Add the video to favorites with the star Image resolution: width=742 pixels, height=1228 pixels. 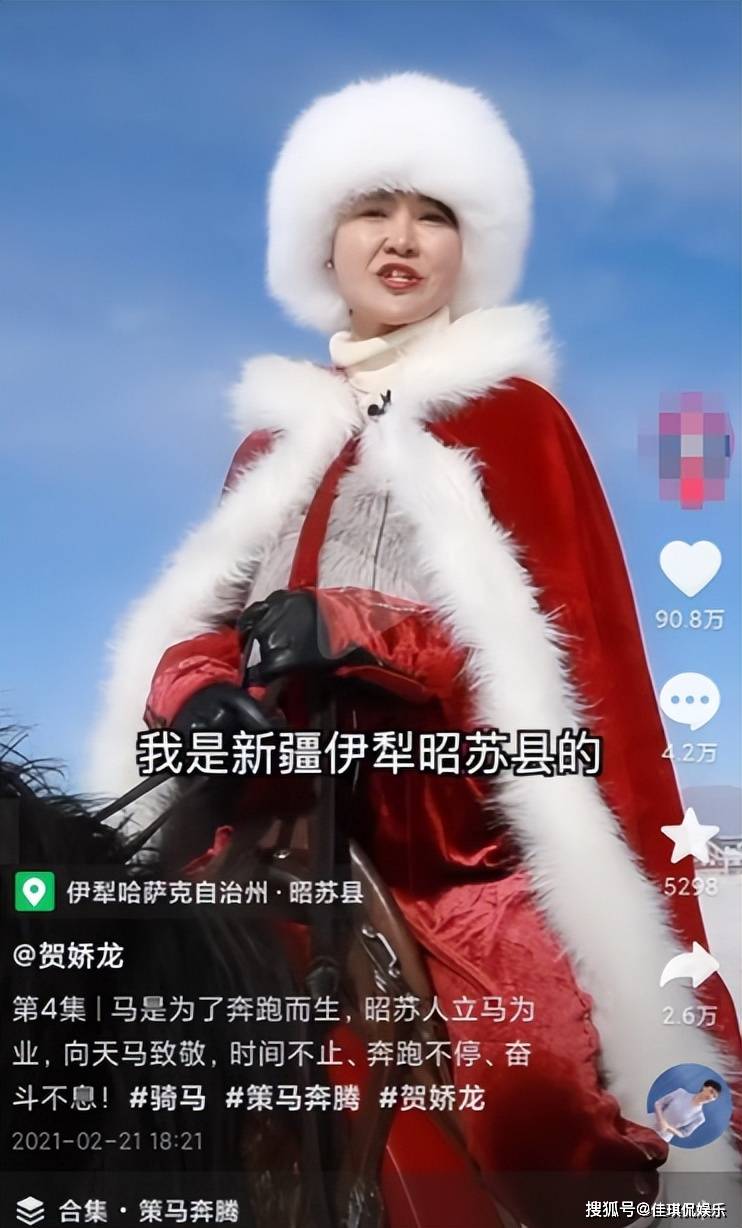[x=690, y=836]
